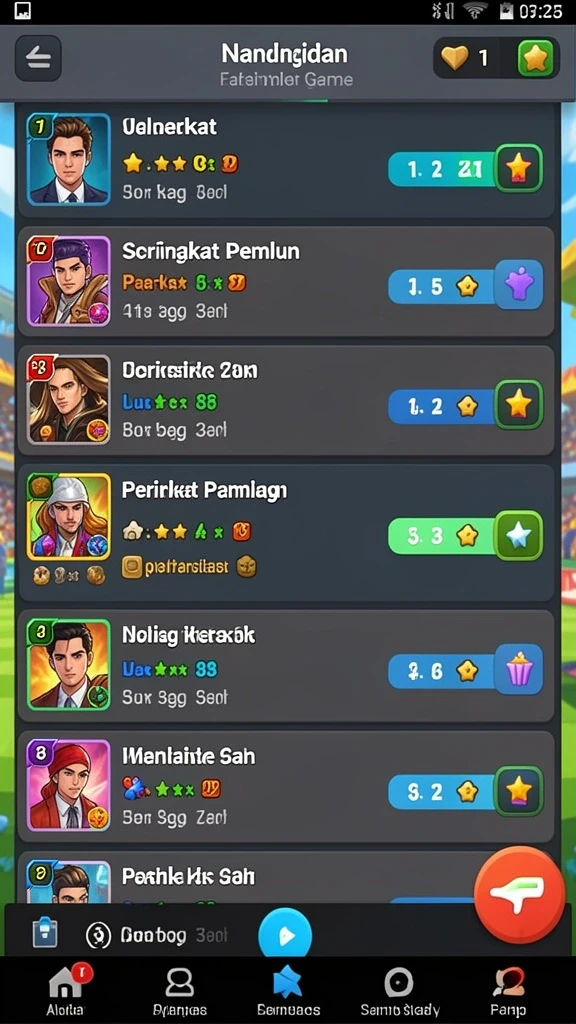
Task: Tap the star button on Dorikesirke Zan row
Action: 519,405
